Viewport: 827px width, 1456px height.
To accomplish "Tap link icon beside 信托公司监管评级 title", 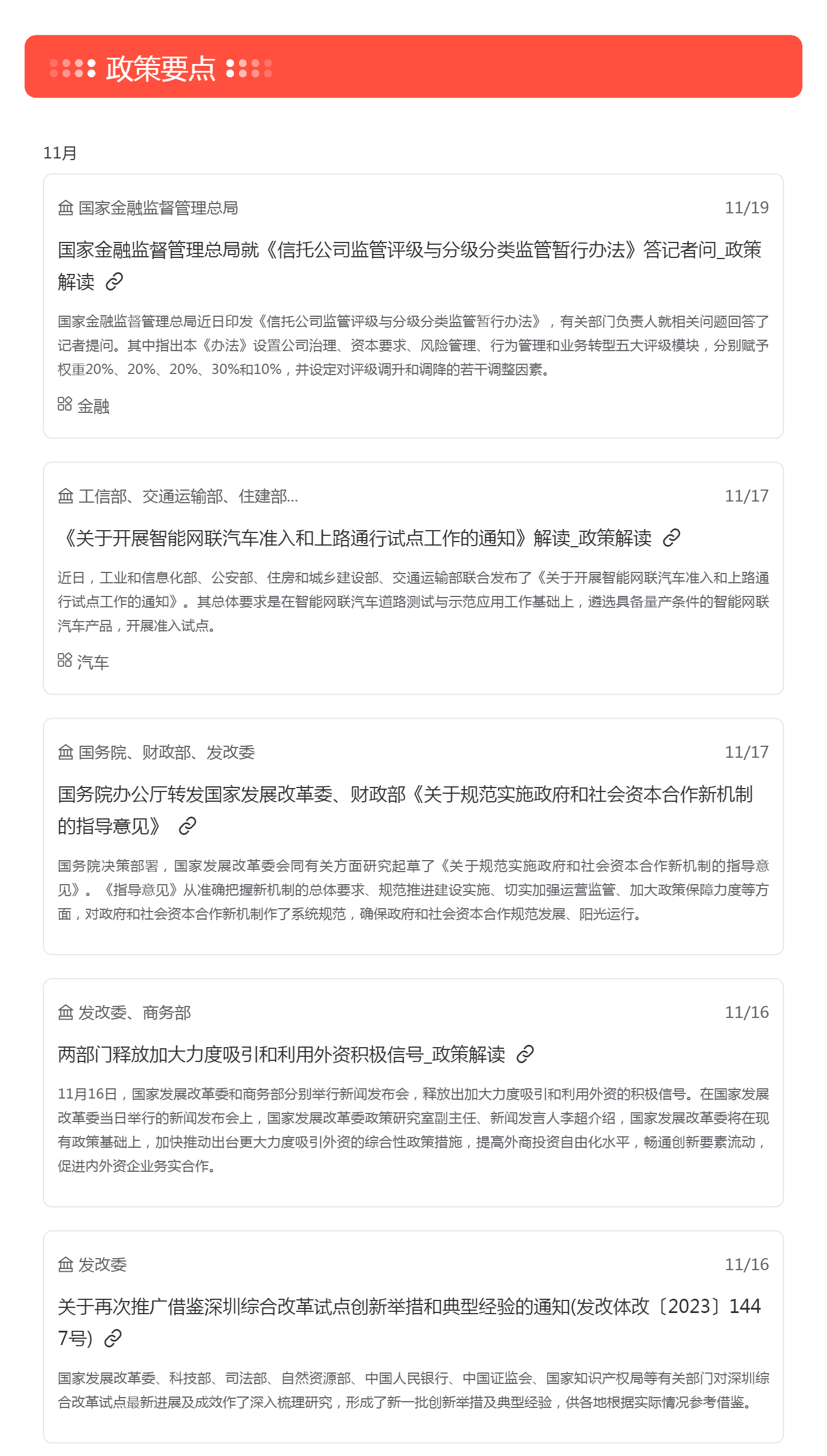I will pyautogui.click(x=114, y=281).
